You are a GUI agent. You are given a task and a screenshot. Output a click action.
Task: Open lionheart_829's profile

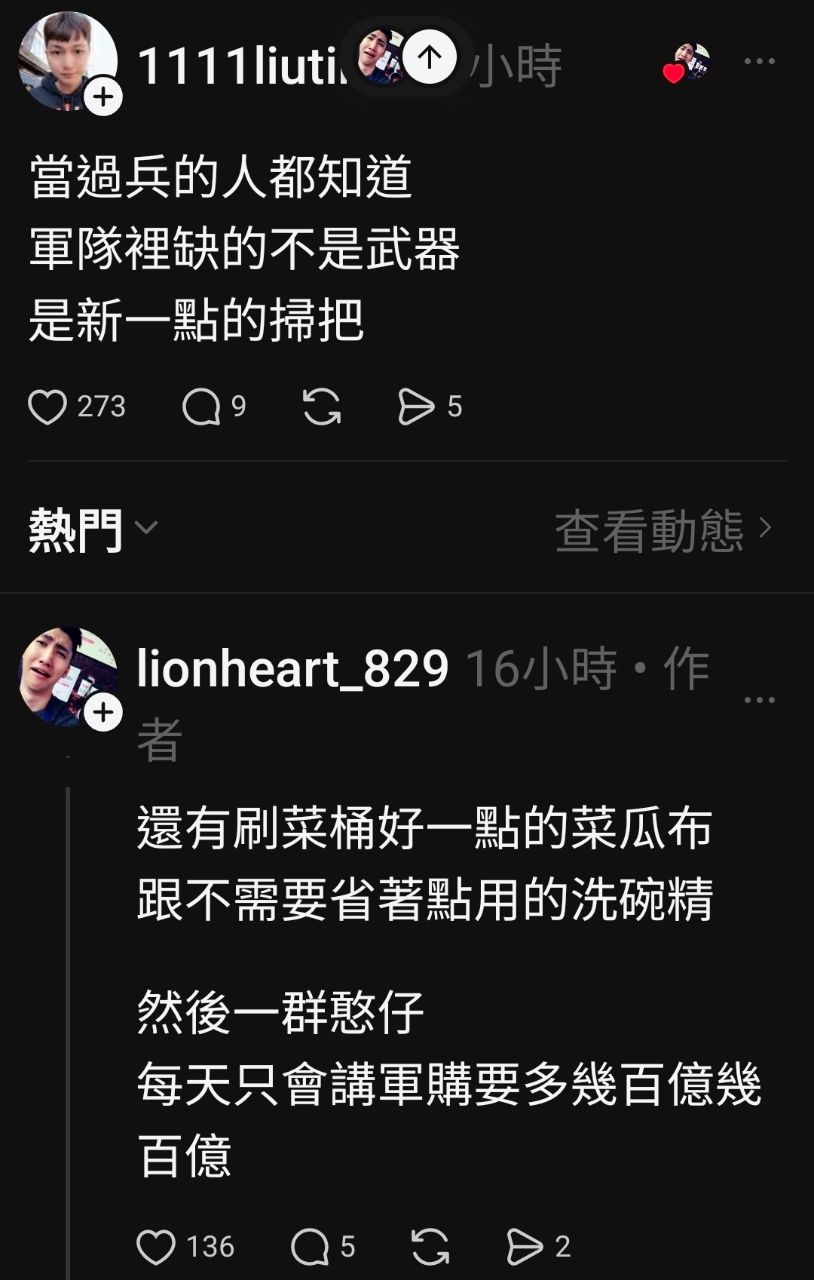coord(292,669)
